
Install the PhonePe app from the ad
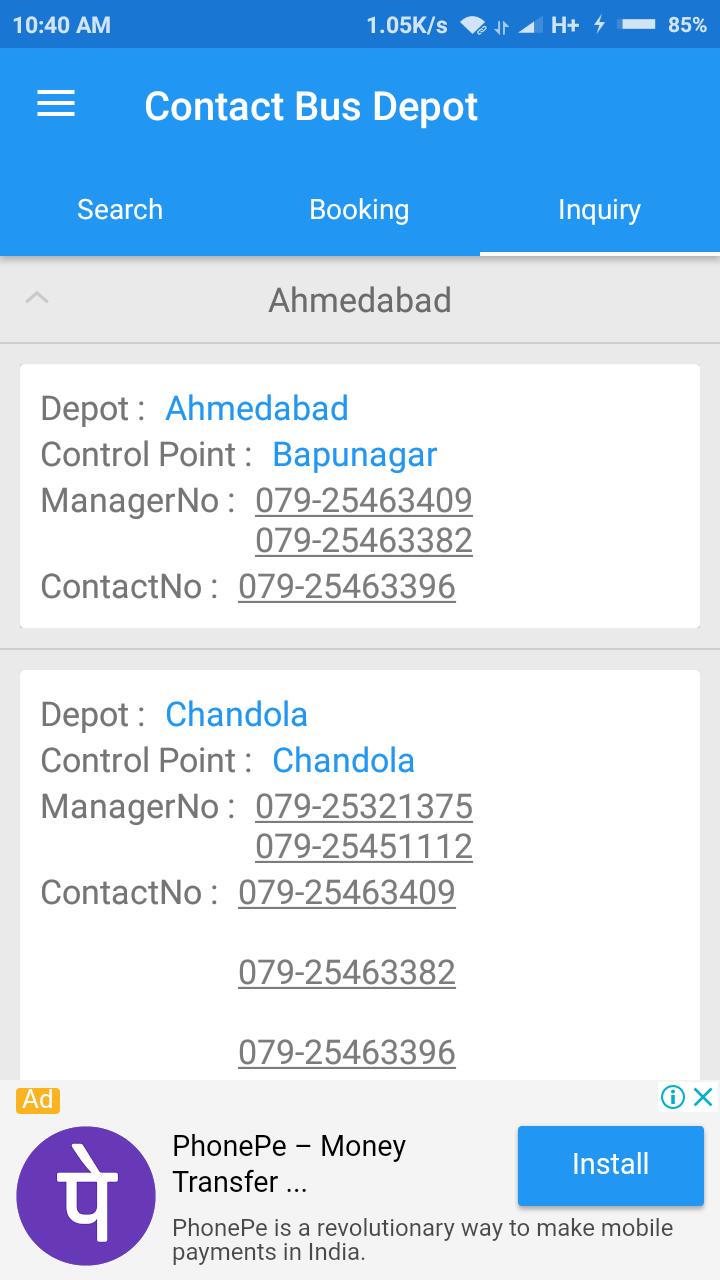tap(611, 1164)
